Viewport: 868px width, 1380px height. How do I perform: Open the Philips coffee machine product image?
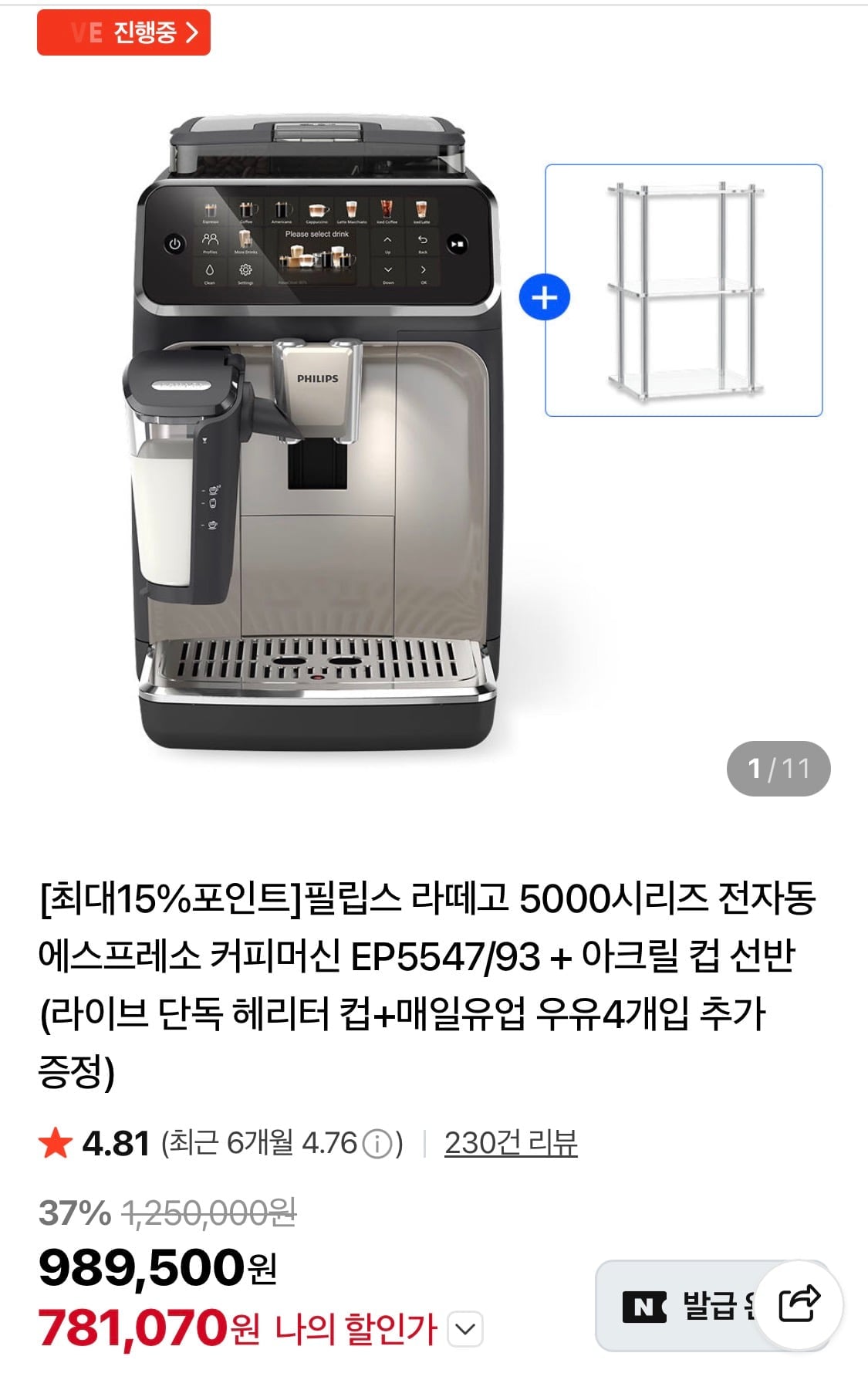(x=316, y=432)
